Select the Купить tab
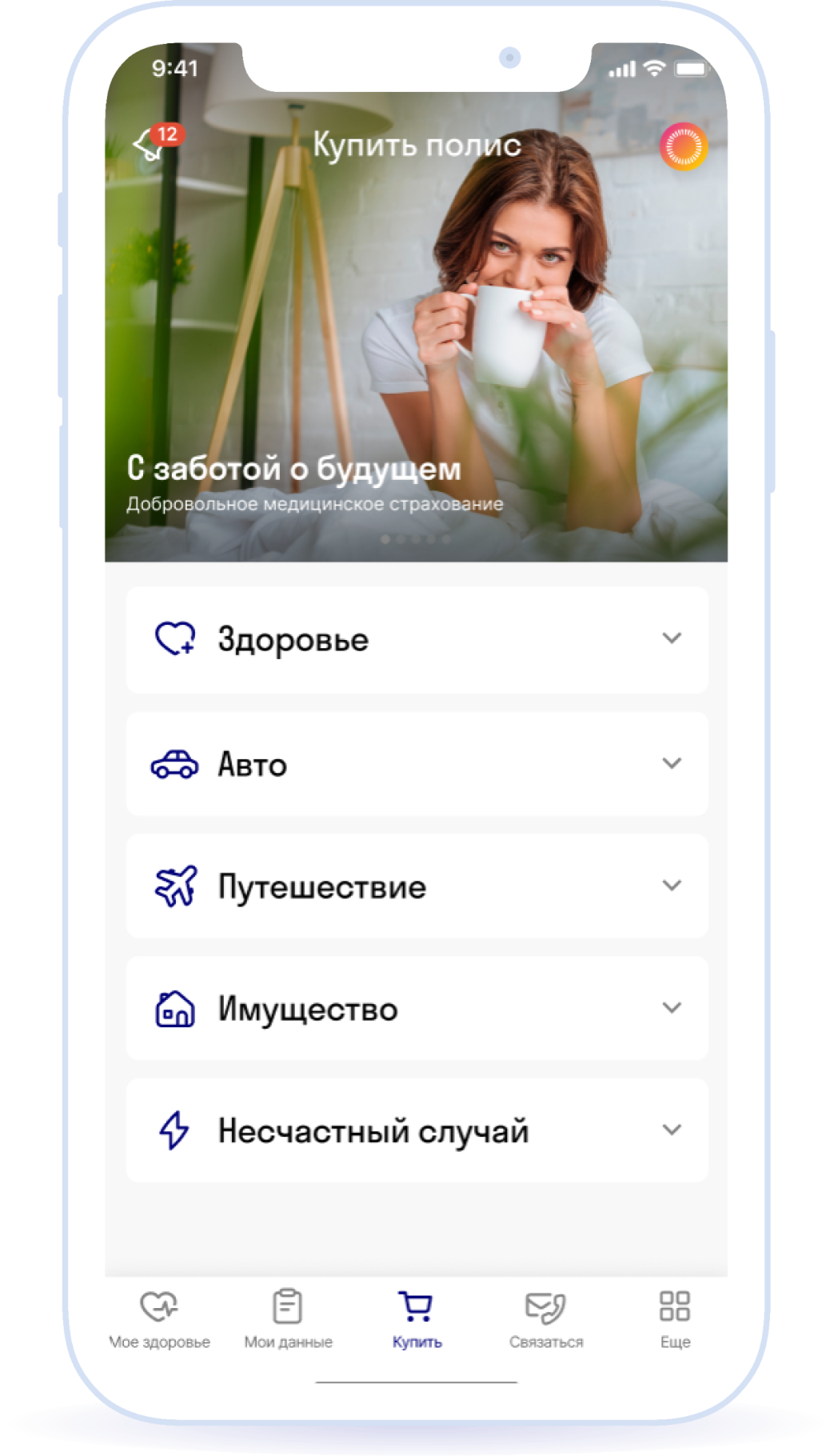Image resolution: width=834 pixels, height=1456 pixels. 417,1320
